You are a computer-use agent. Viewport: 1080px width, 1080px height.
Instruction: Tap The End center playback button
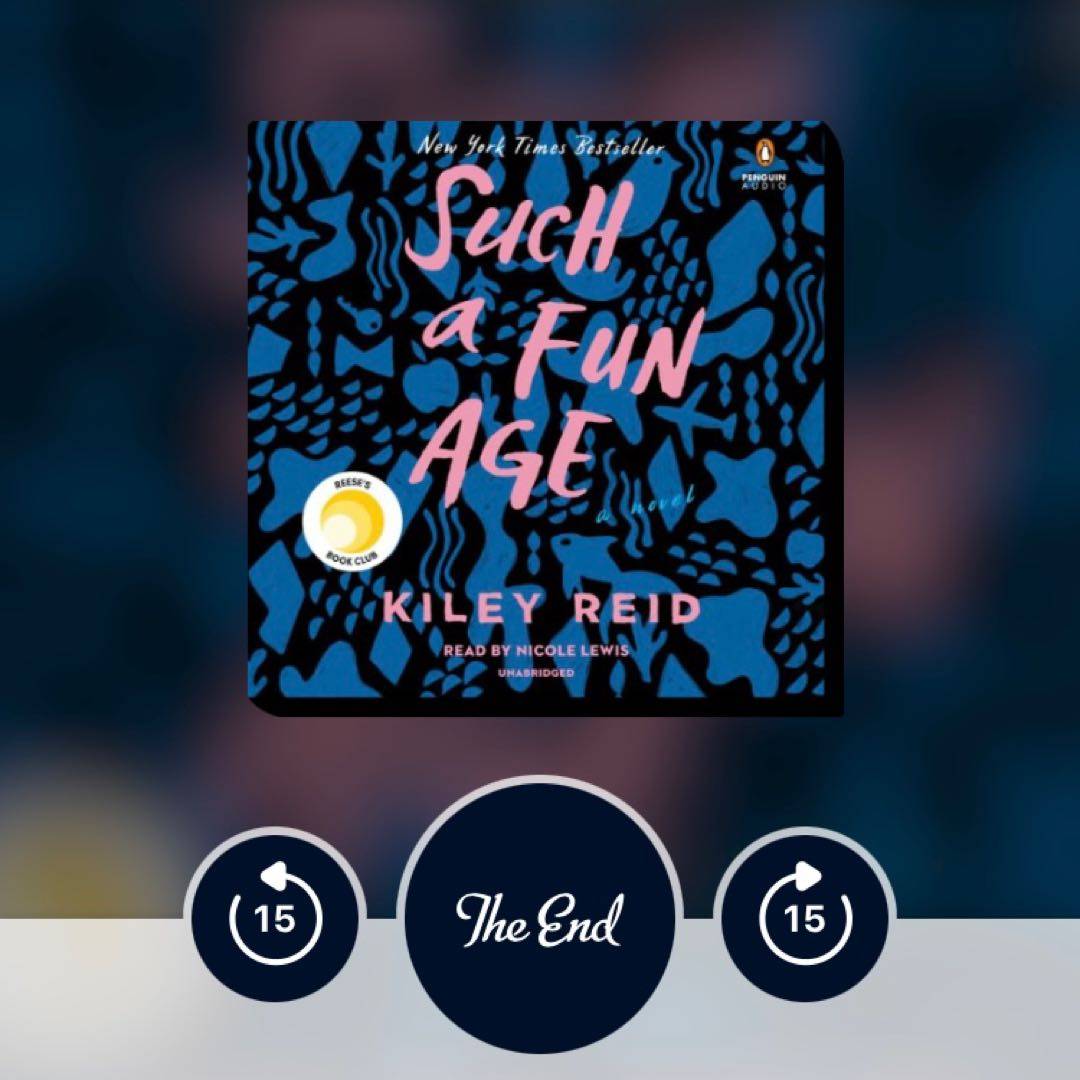pyautogui.click(x=540, y=916)
